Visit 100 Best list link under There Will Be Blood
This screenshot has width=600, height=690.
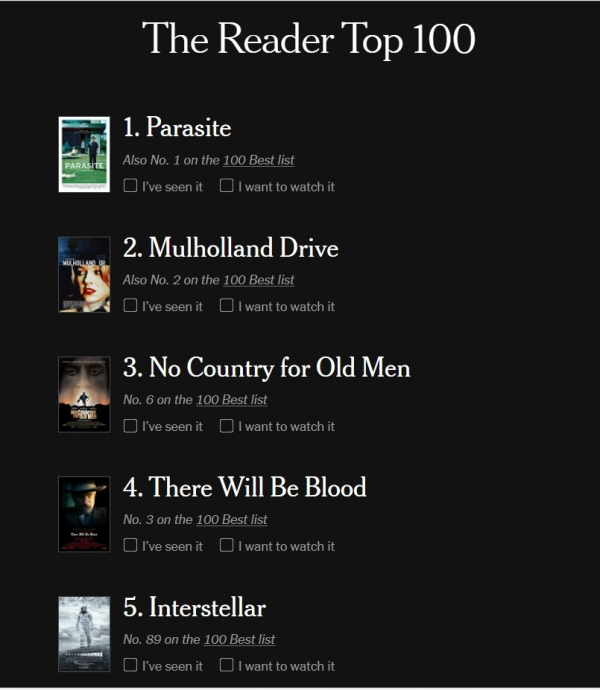point(231,520)
